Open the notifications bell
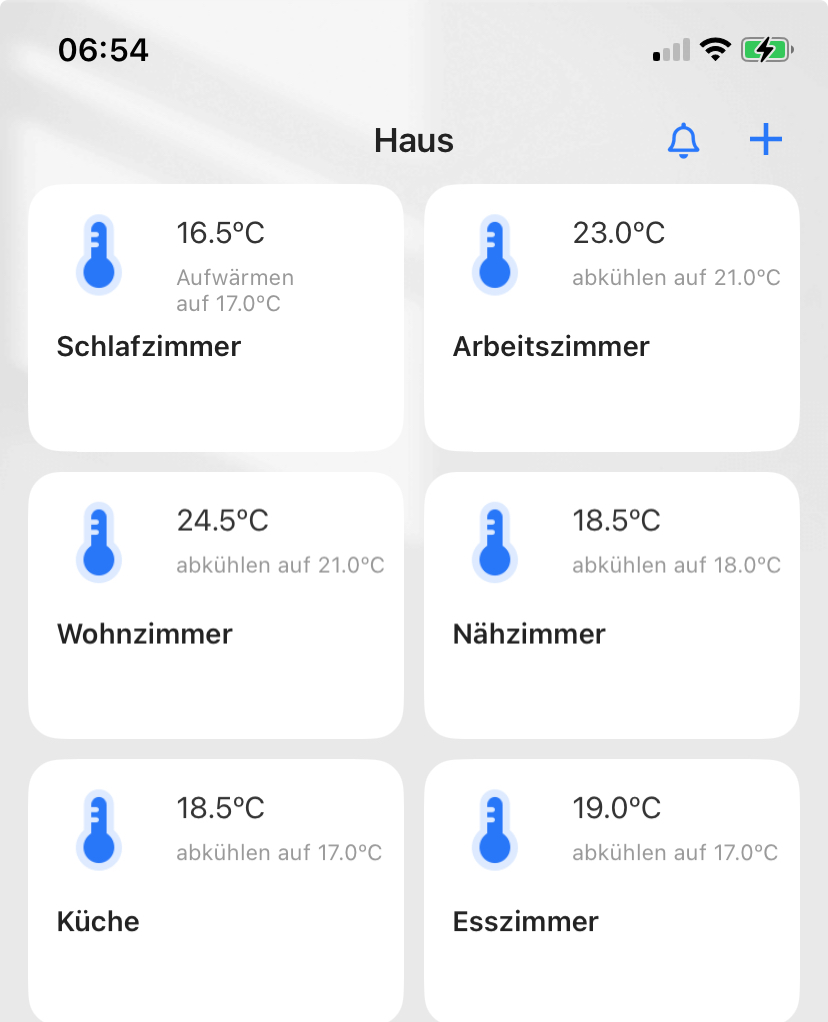 (x=683, y=141)
